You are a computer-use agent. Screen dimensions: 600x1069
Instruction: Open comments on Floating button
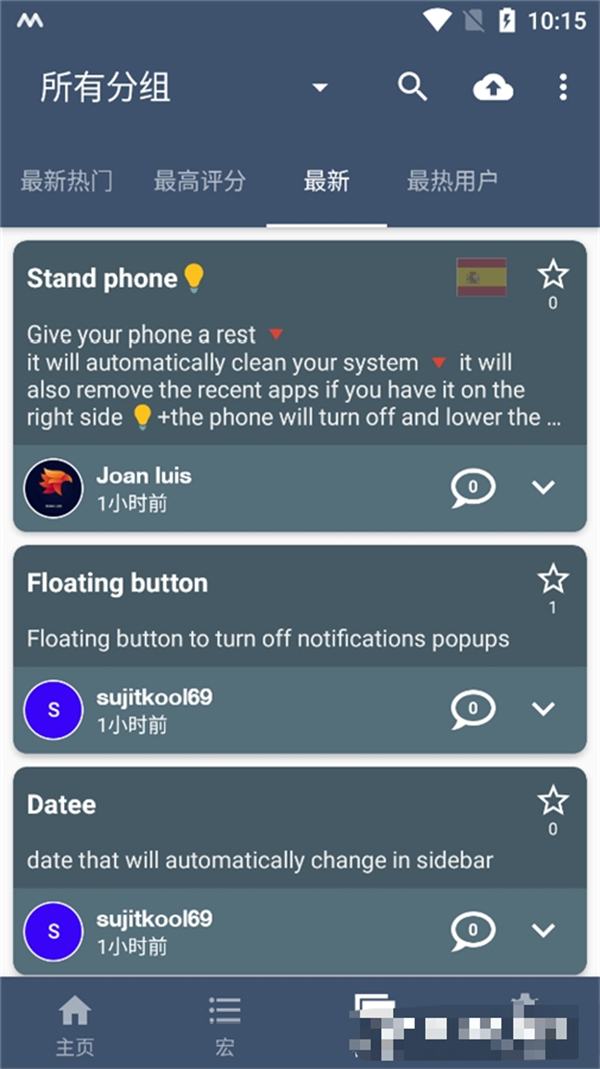click(473, 709)
